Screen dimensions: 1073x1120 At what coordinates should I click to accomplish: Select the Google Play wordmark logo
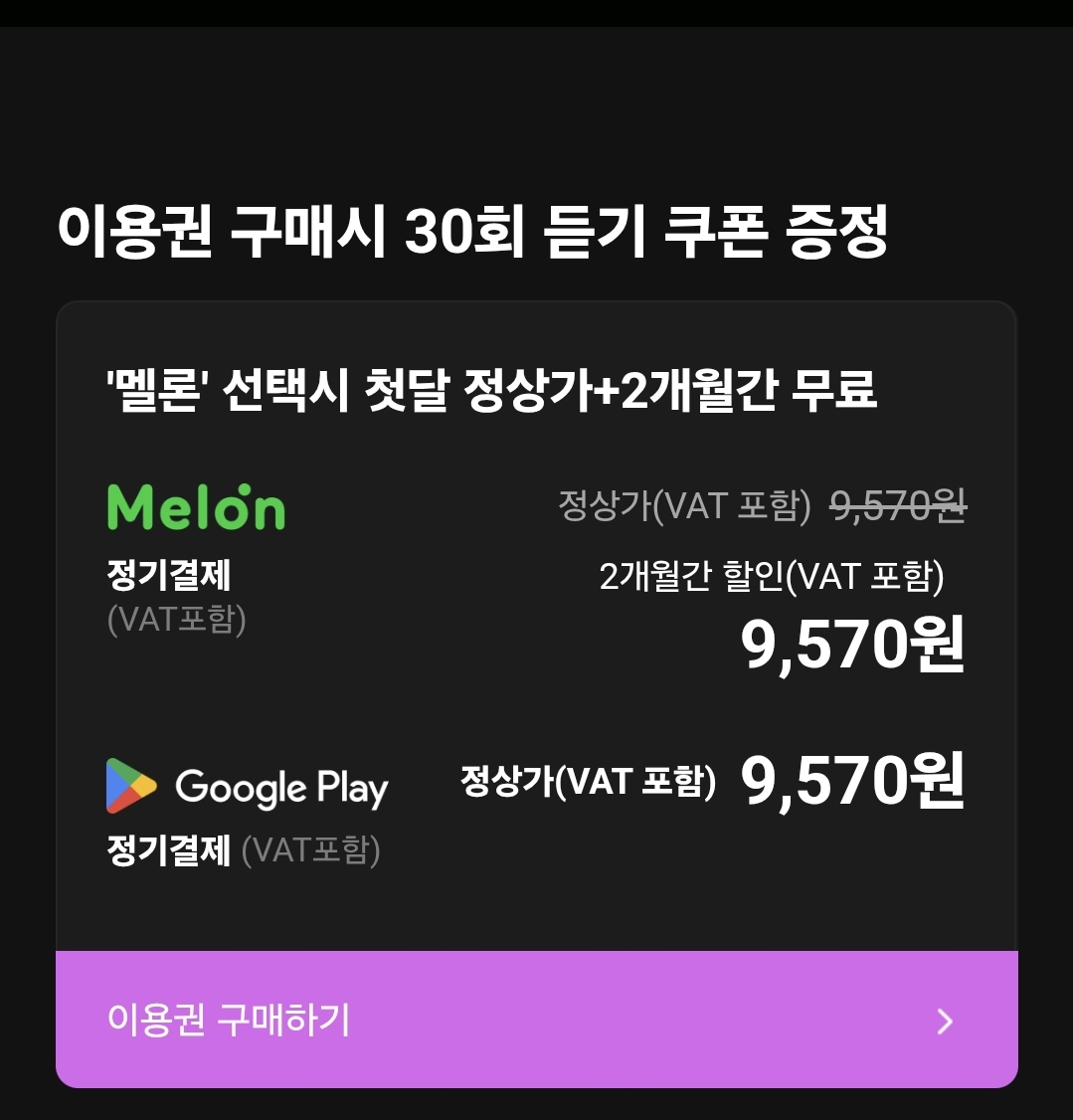coord(283,788)
